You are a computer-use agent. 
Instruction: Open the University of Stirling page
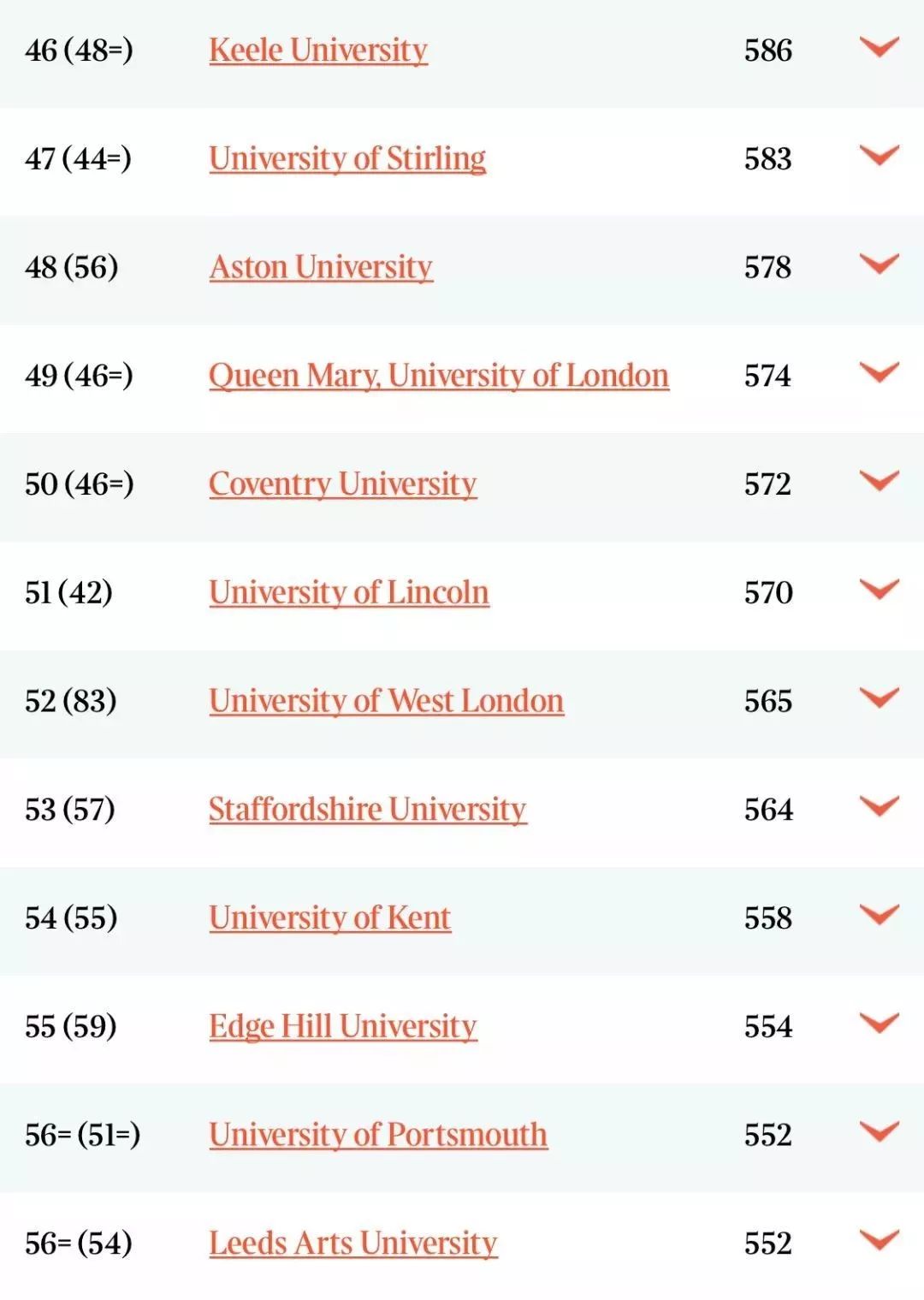(348, 158)
